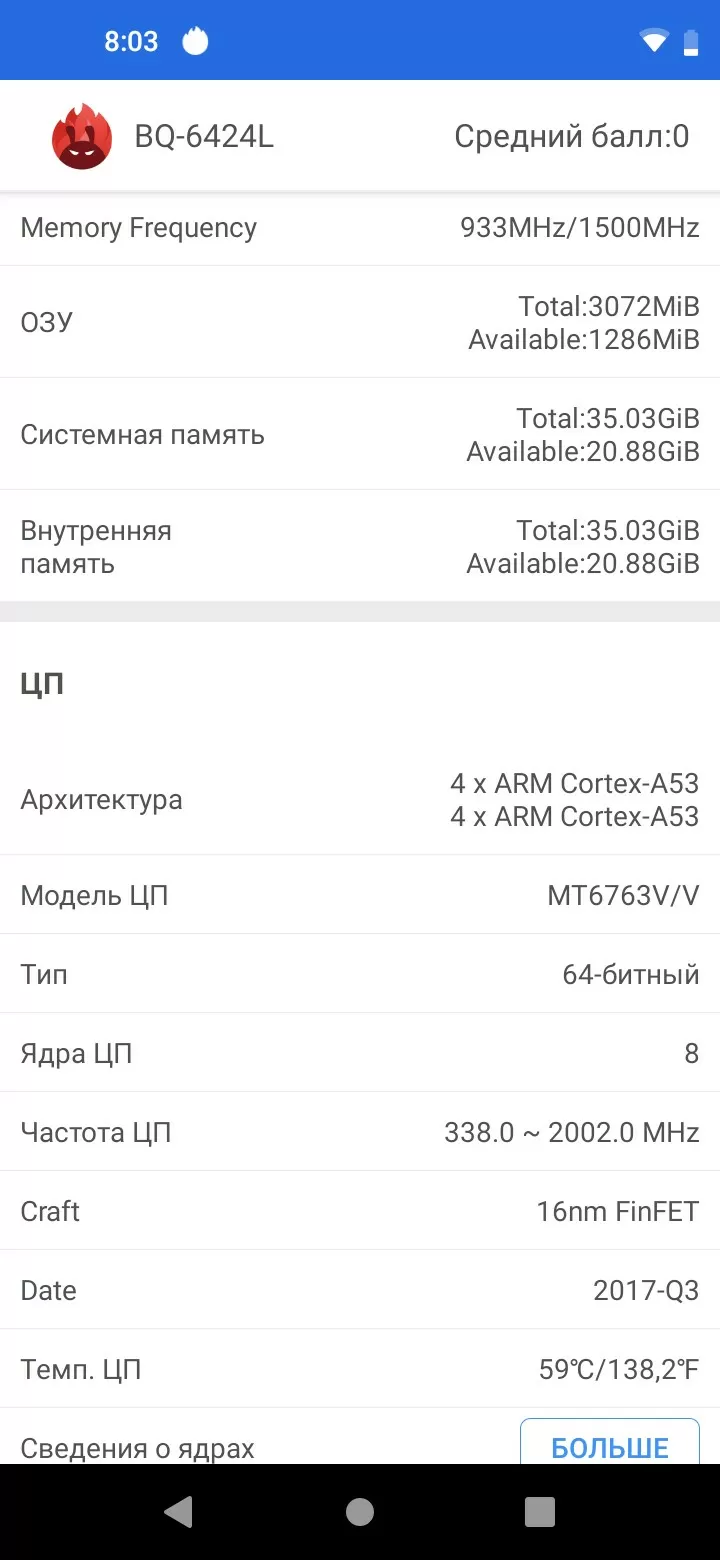
Task: Return to the home screen
Action: click(360, 1511)
